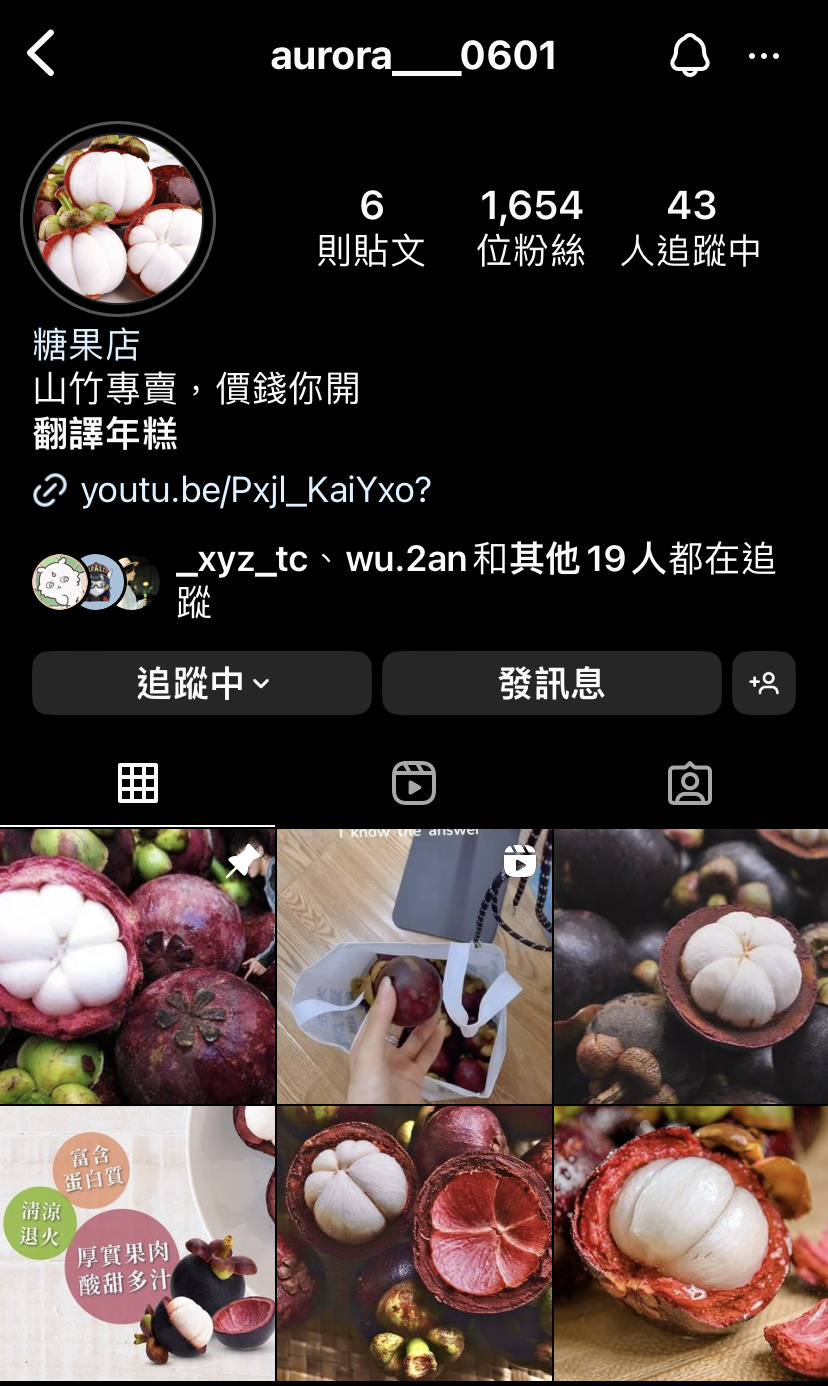Open suggested accounts with add-person button
The image size is (828, 1386).
764,683
